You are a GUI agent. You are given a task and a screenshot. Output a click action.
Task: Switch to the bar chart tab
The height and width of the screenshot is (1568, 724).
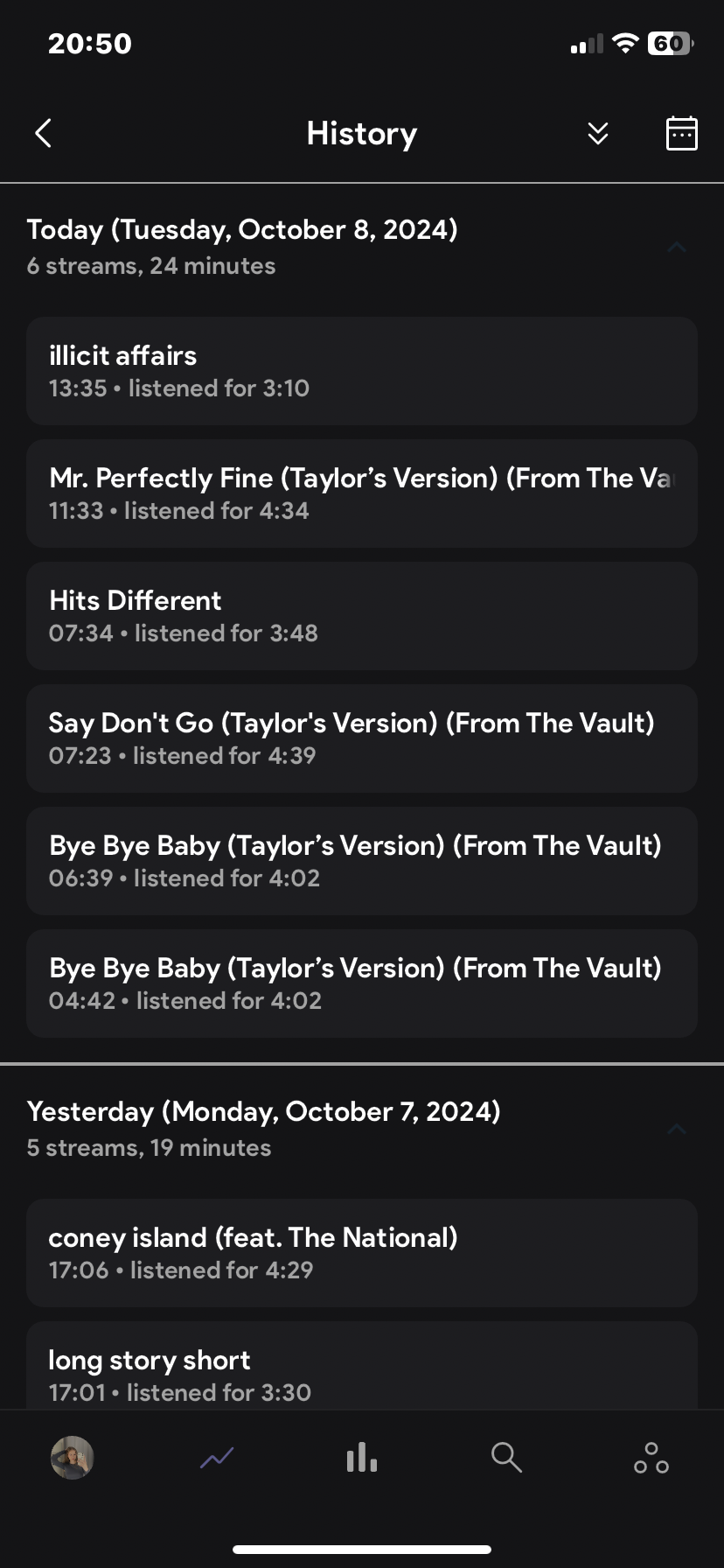(x=361, y=1458)
